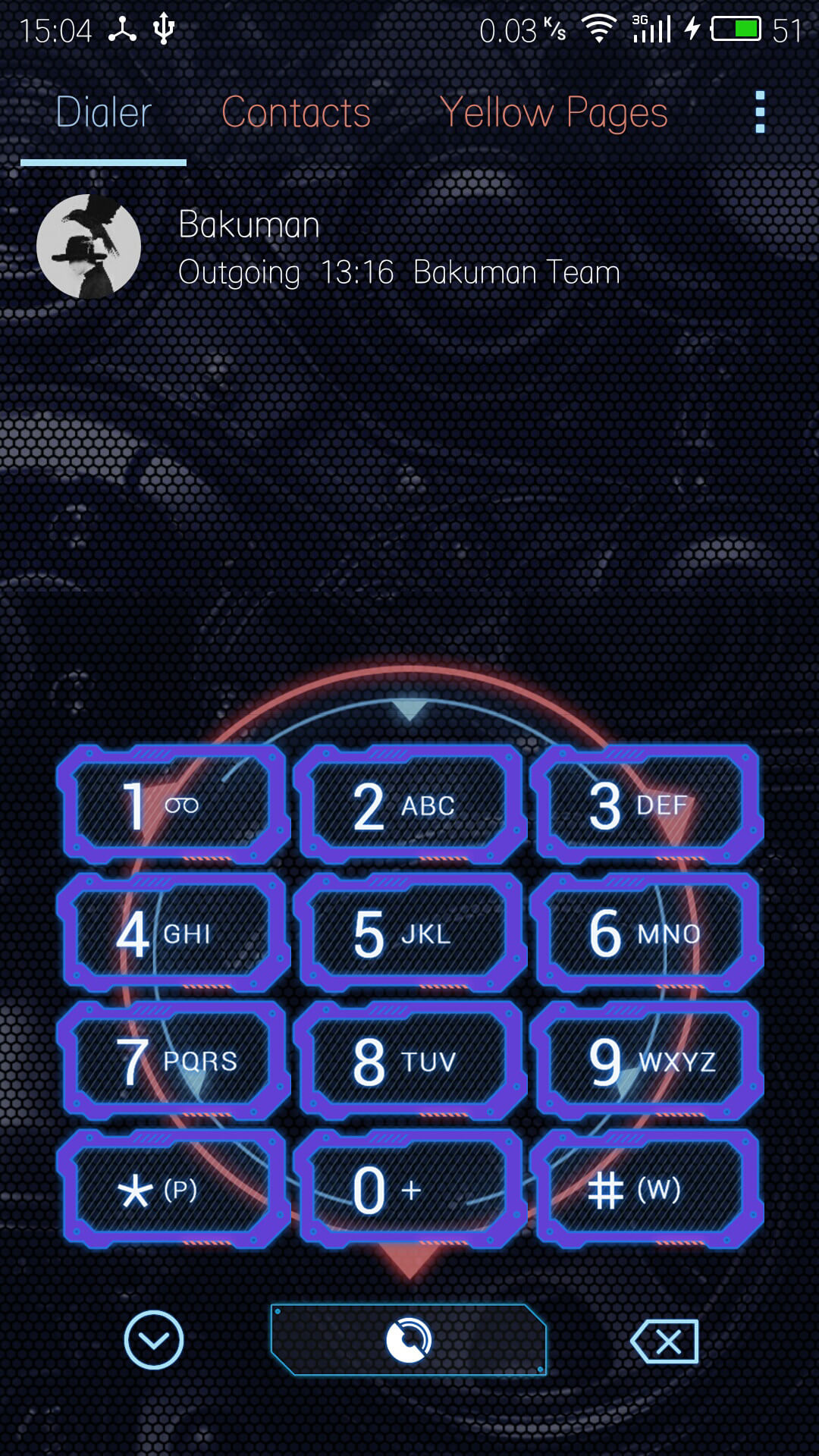The height and width of the screenshot is (1456, 819).
Task: Delete the last digit with backspace
Action: pos(665,1341)
